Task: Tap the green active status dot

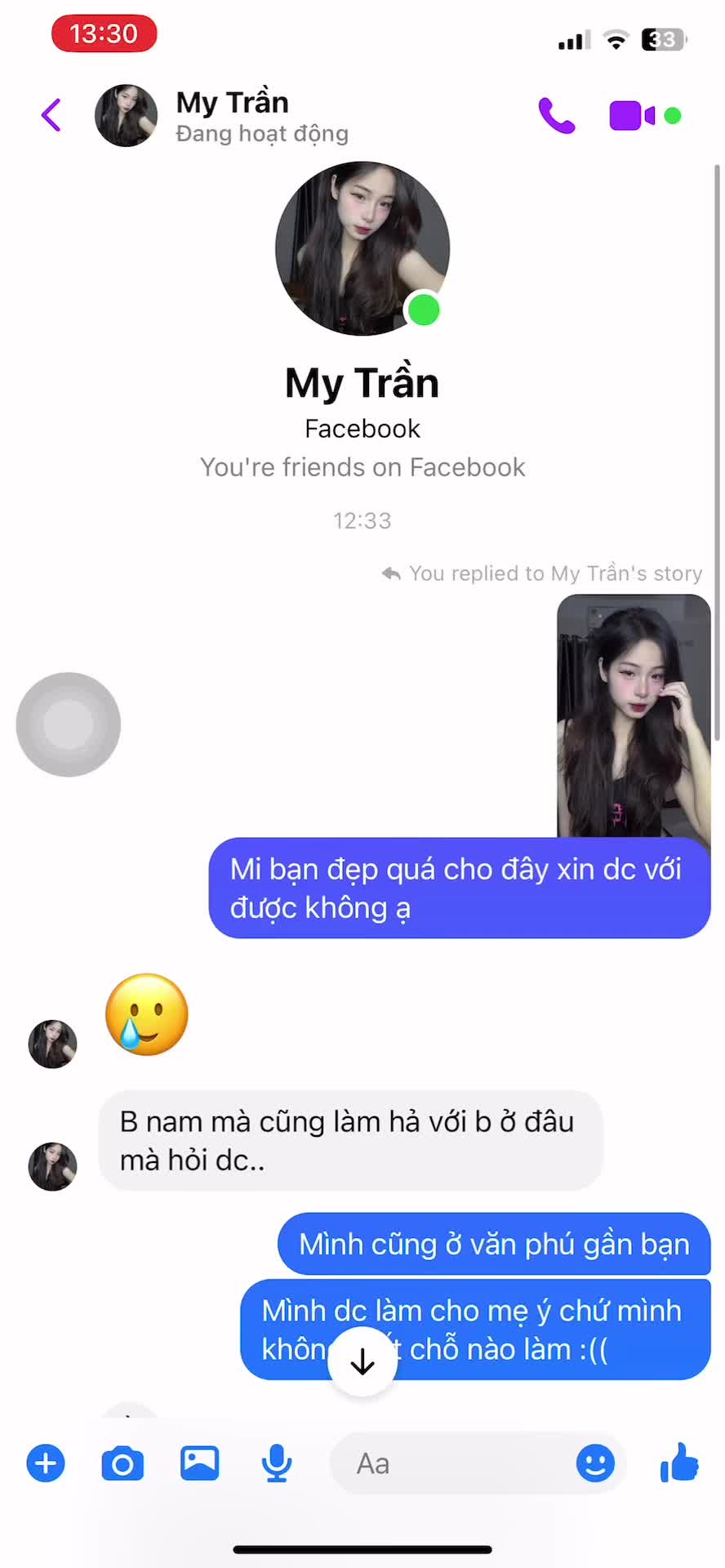Action: tap(423, 310)
